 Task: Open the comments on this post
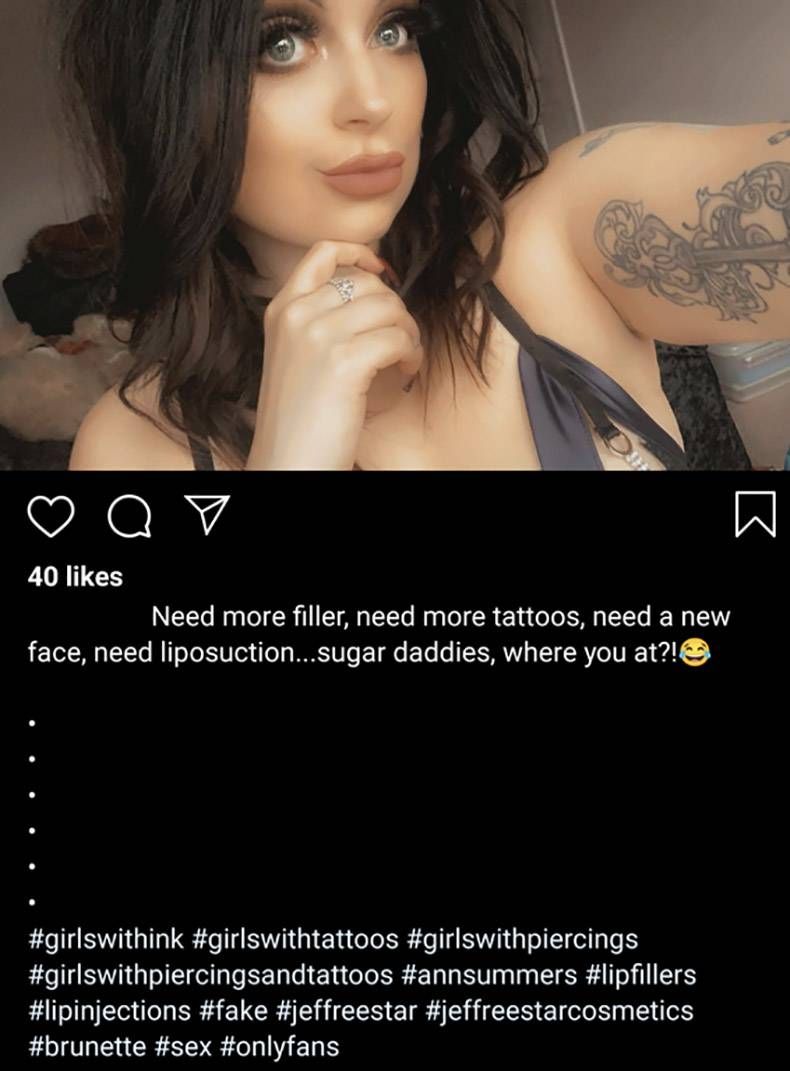point(127,518)
